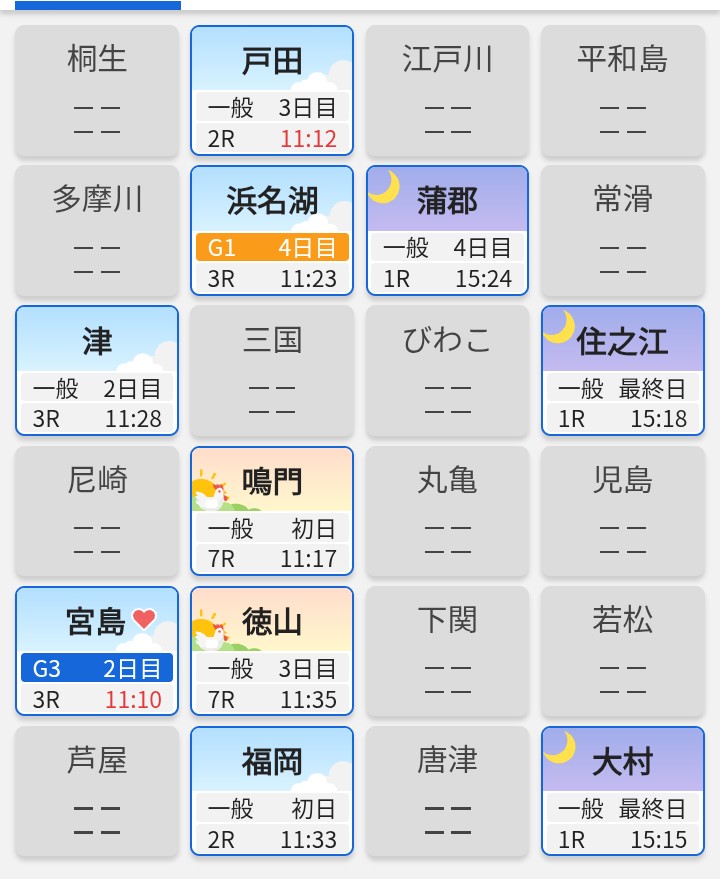
Task: Select the 浜名湖 G1 venue card
Action: coord(272,231)
